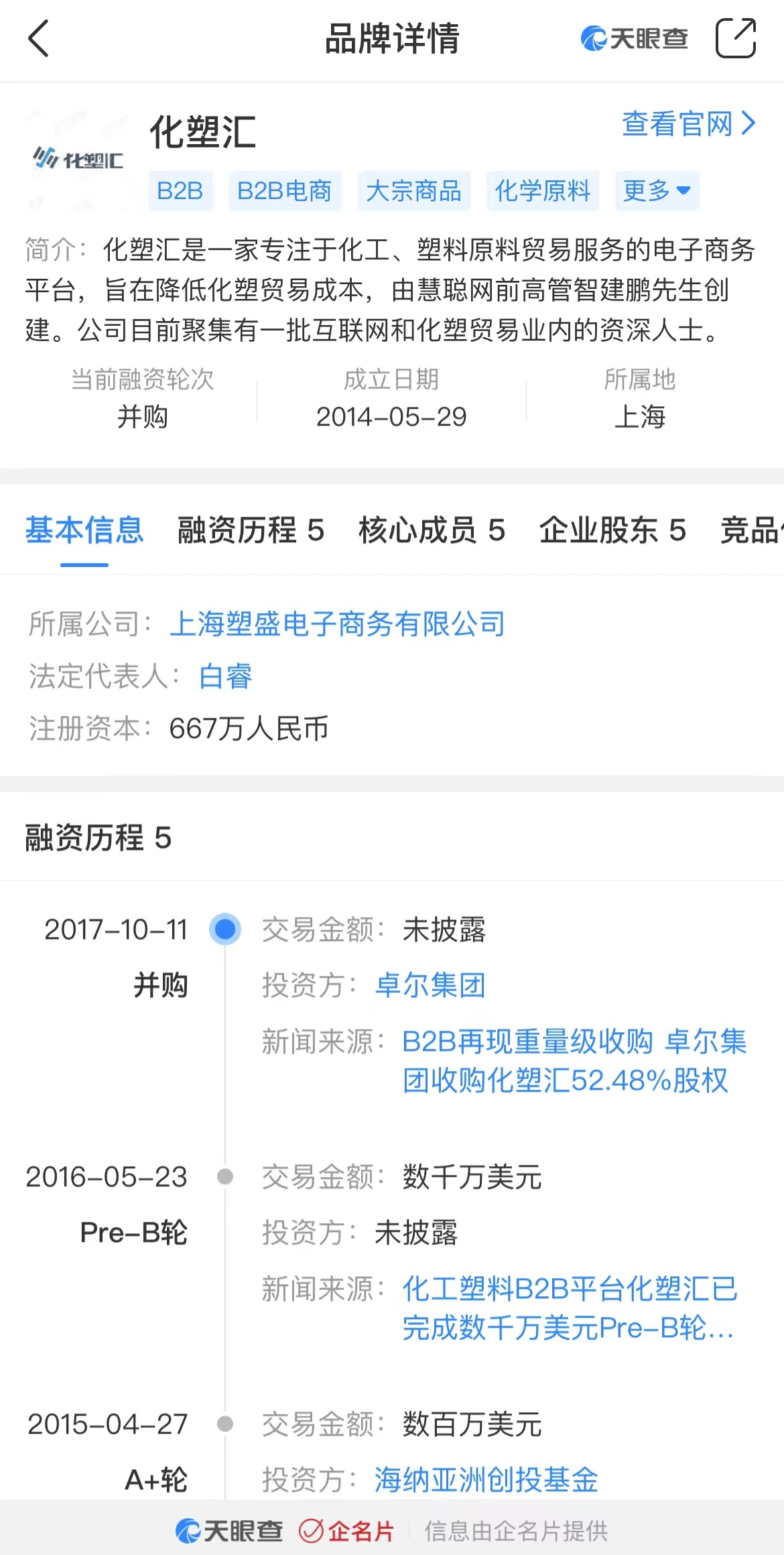Go back from the 品牌详情 page
The height and width of the screenshot is (1555, 784).
tap(39, 39)
